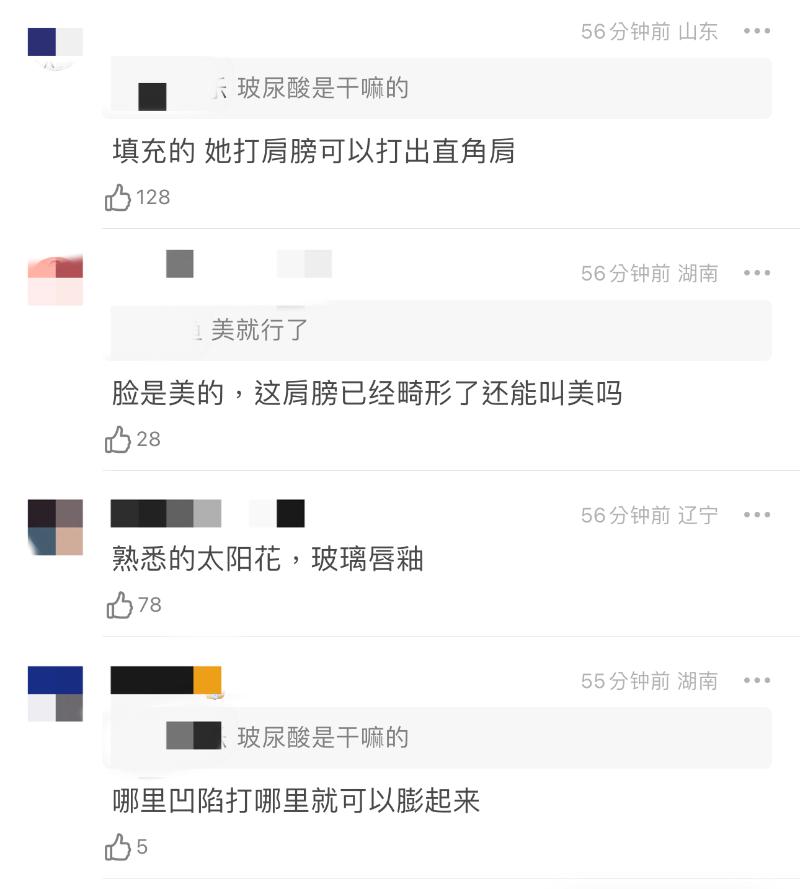Open overflow menu on the 畸形 comment
Screen dimensions: 800x889
[x=757, y=273]
